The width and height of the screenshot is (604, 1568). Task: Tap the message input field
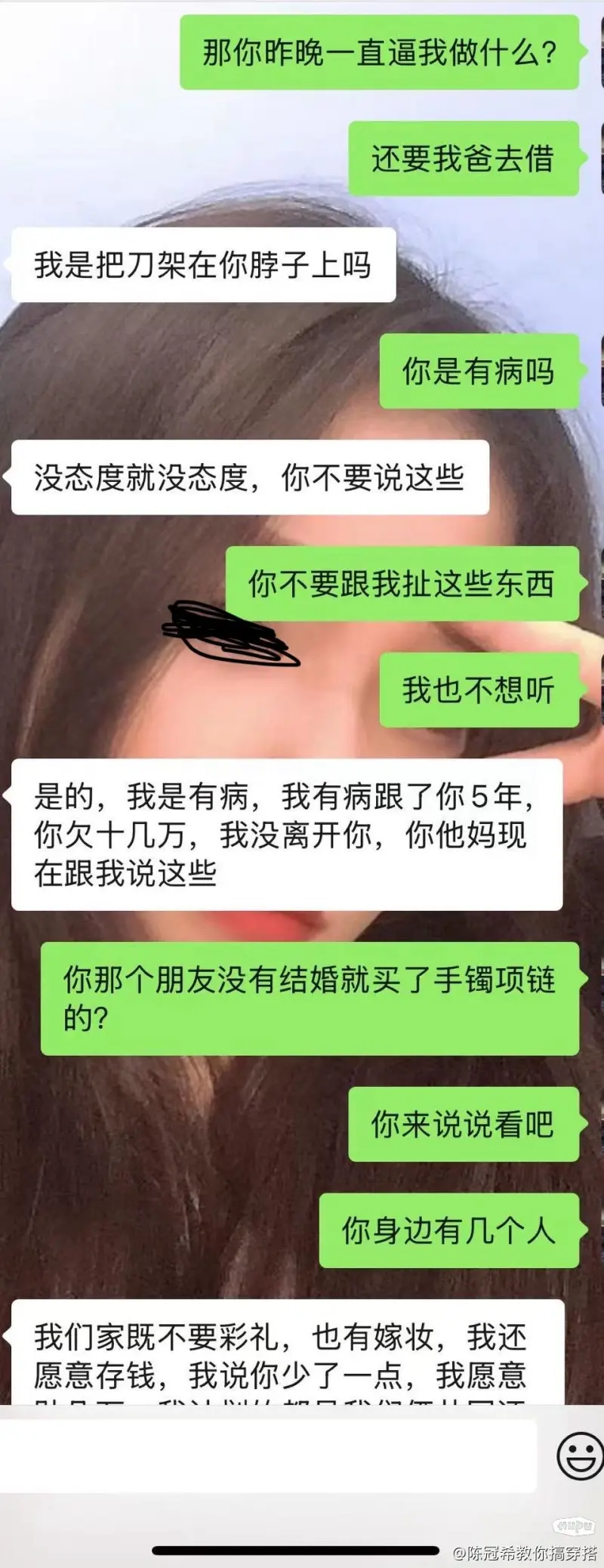[268, 1455]
